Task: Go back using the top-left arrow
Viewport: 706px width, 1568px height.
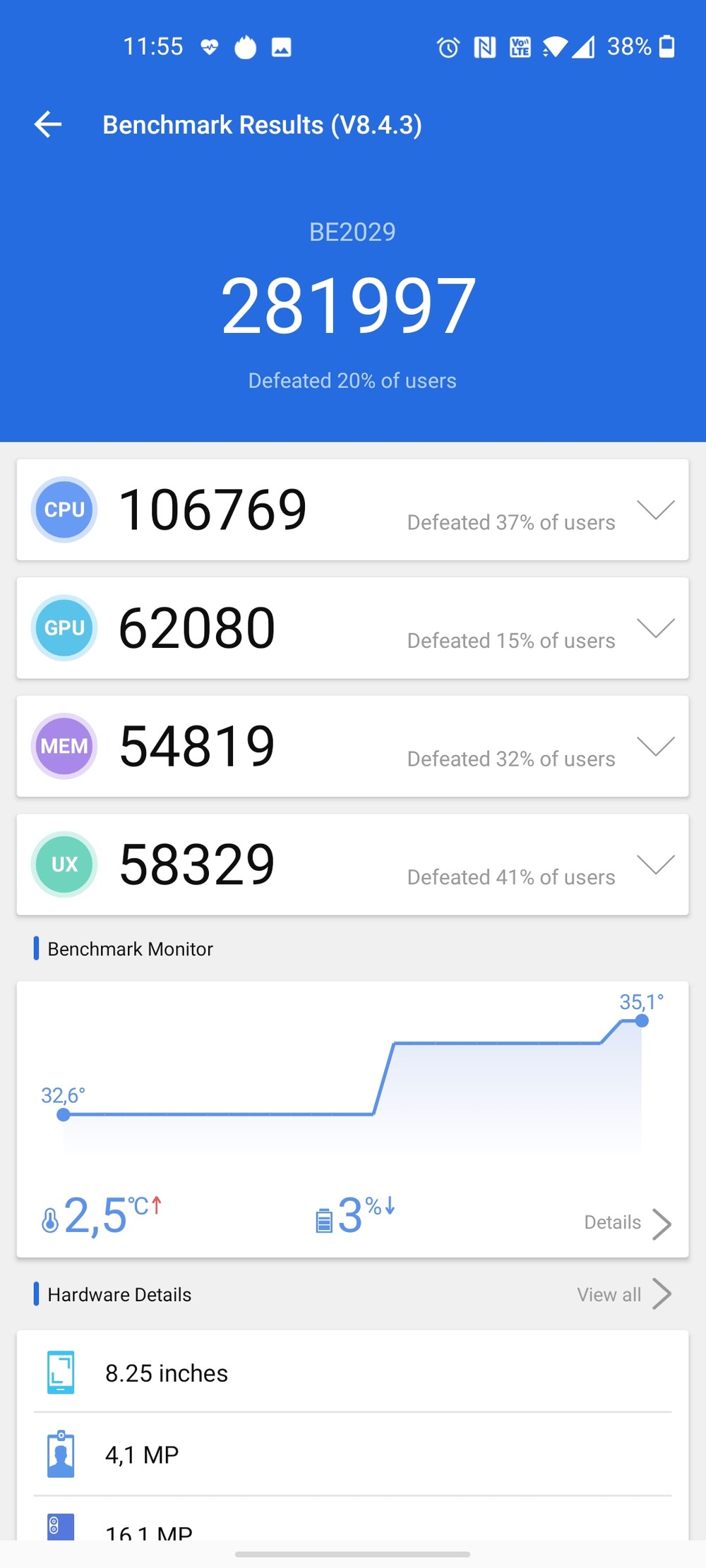Action: 48,125
